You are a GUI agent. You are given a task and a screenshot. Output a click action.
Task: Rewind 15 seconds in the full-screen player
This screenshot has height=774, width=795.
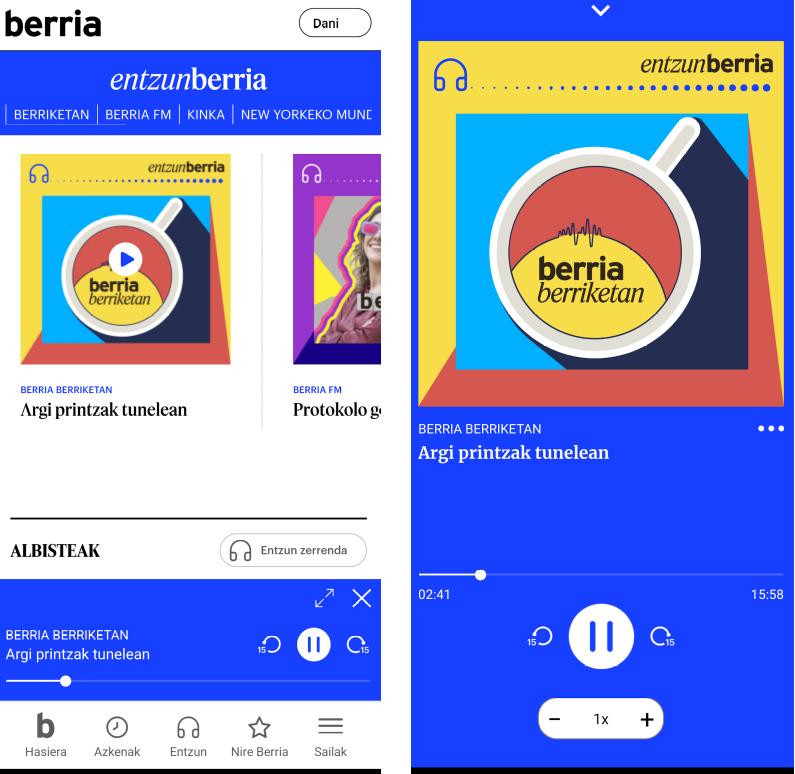(540, 636)
